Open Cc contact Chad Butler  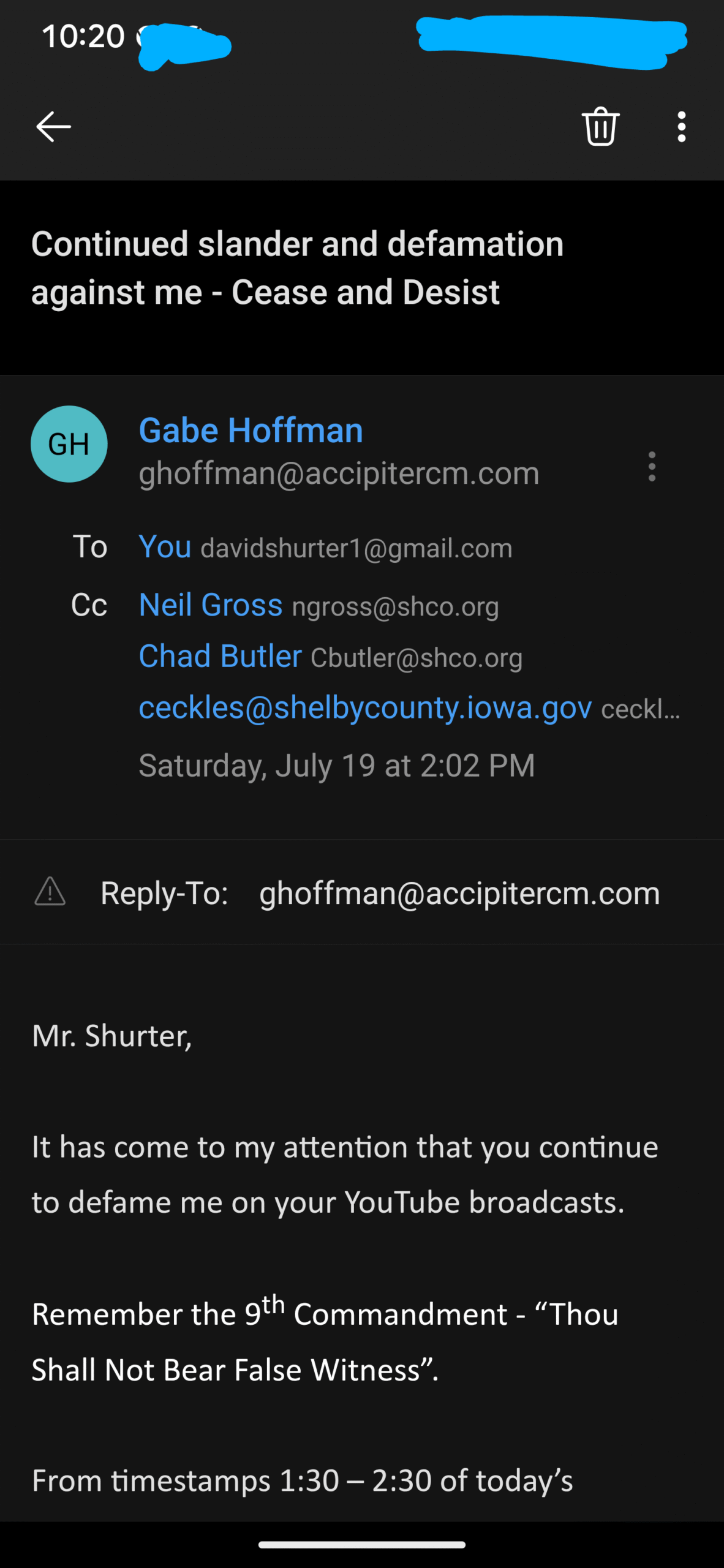click(x=221, y=656)
